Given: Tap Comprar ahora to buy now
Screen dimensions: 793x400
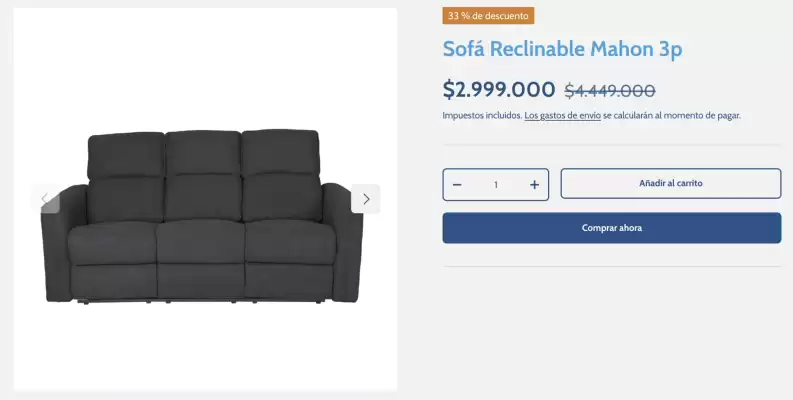Looking at the screenshot, I should pyautogui.click(x=611, y=228).
